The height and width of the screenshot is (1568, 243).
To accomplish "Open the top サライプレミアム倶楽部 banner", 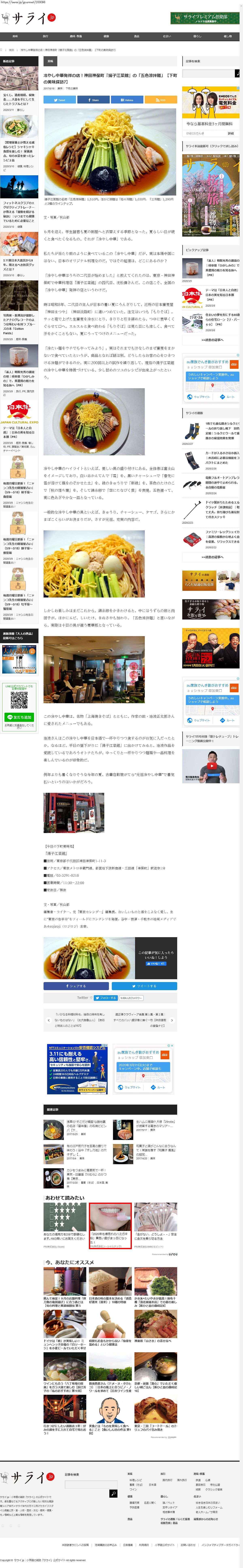I will 205,18.
